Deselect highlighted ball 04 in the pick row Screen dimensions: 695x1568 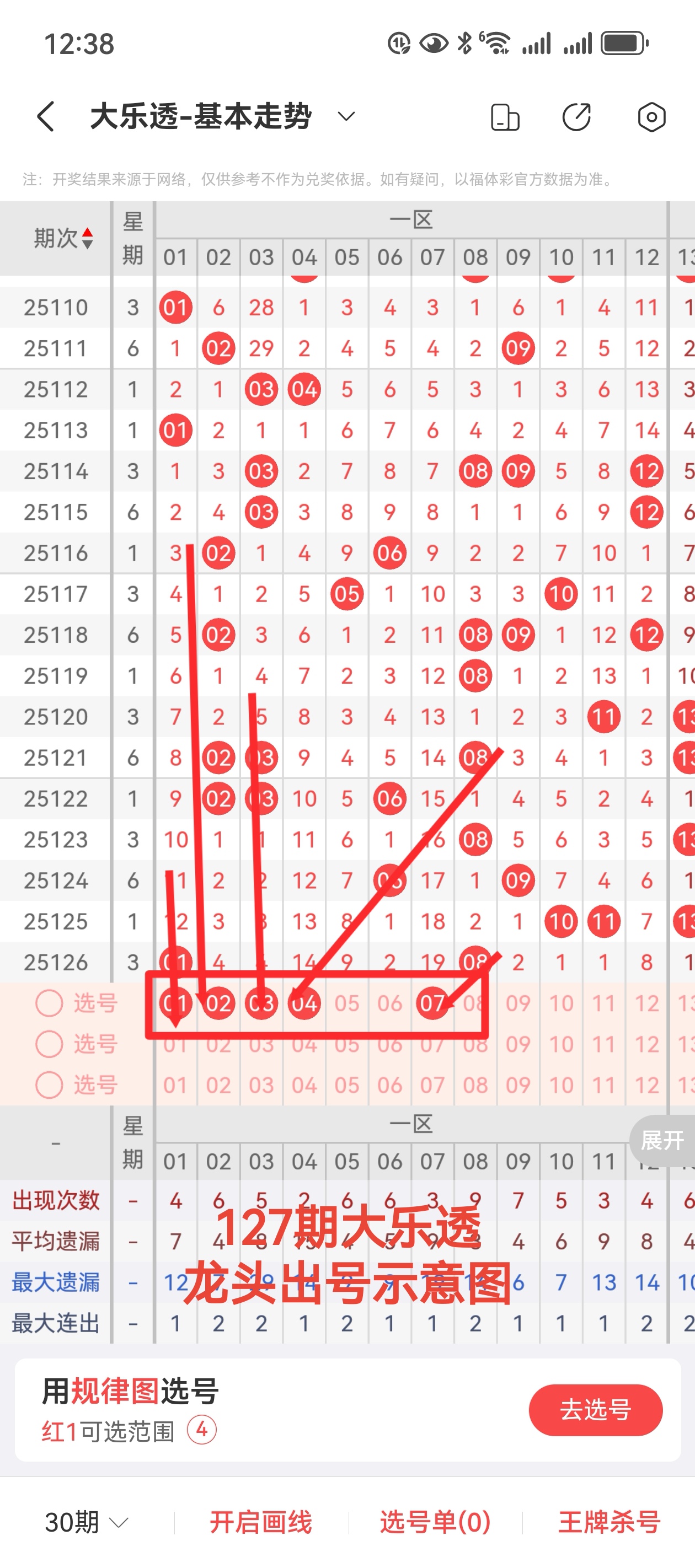coord(304,1002)
